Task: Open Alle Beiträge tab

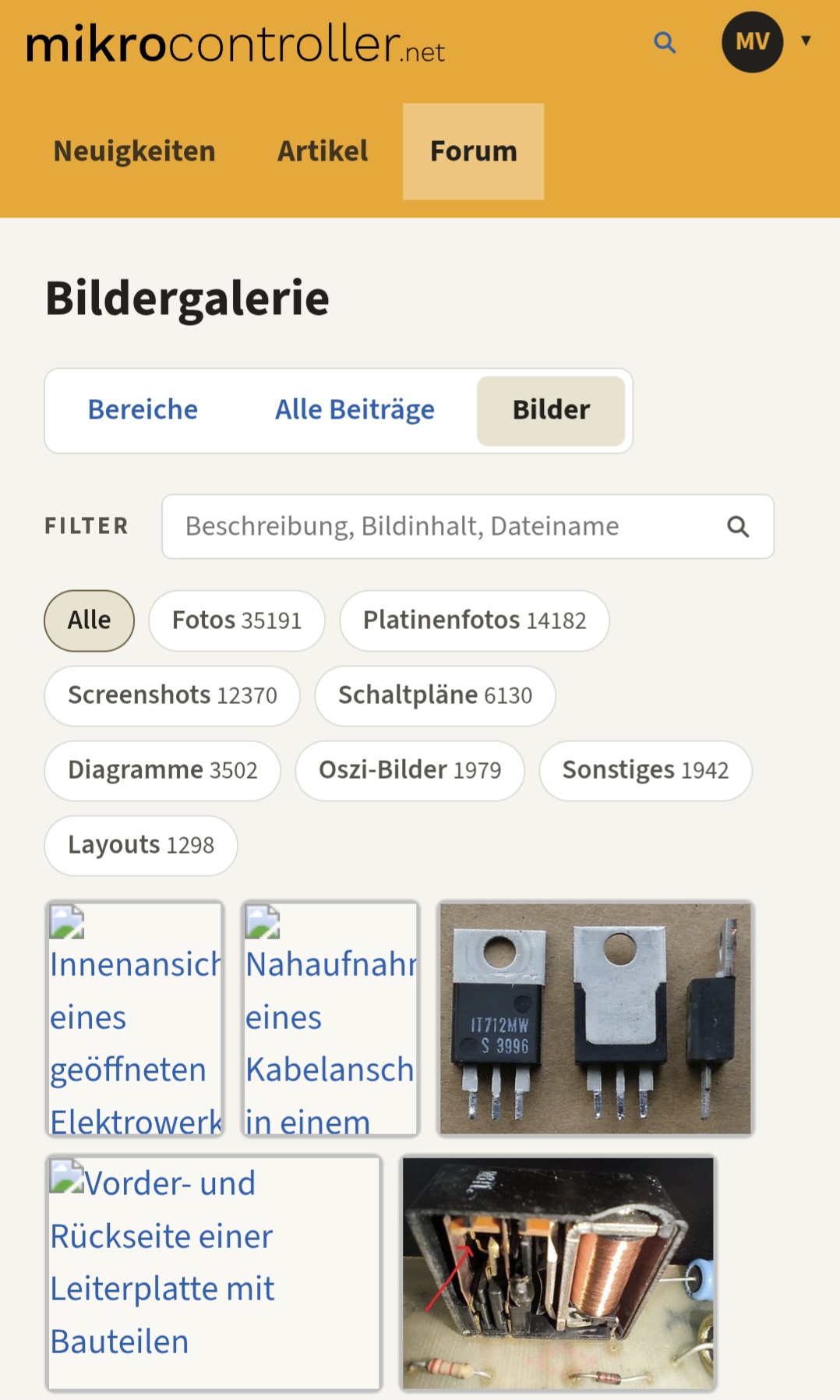Action: [355, 410]
